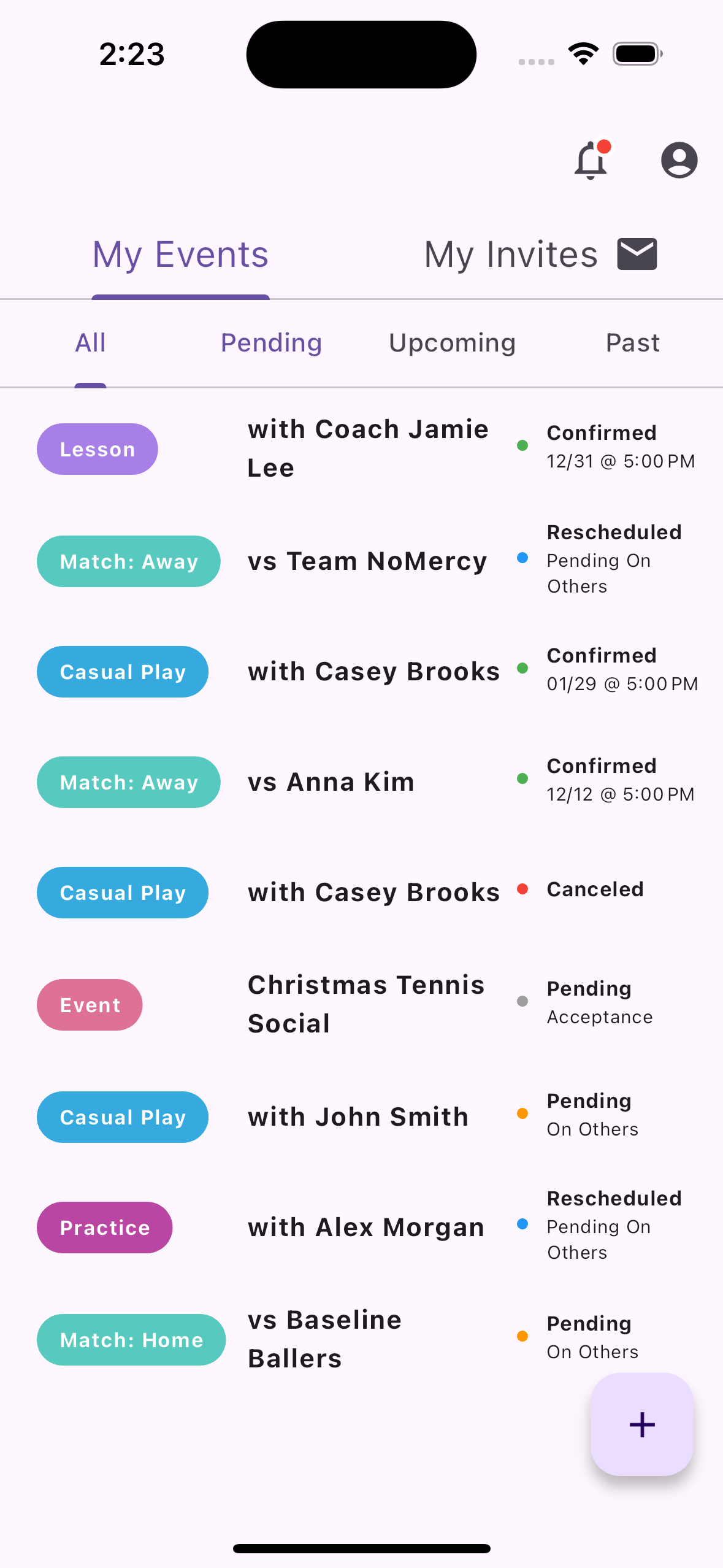
Task: Create a new event with the plus button
Action: (x=641, y=1424)
